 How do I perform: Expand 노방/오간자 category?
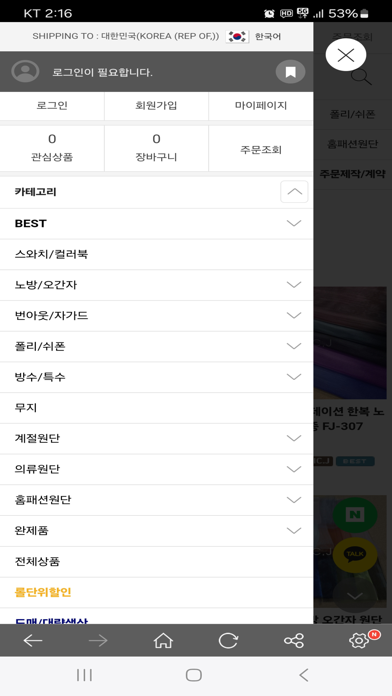(294, 285)
